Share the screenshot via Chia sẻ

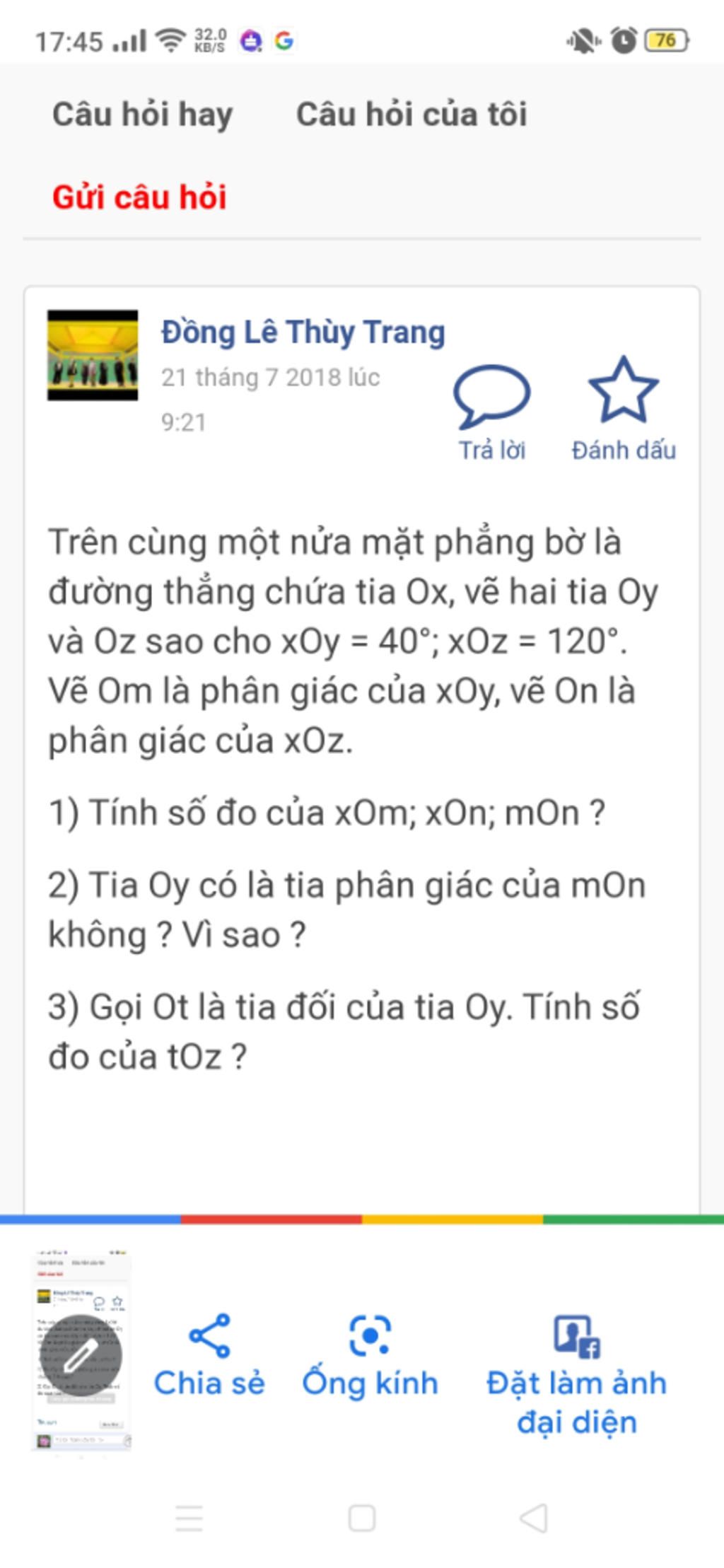pyautogui.click(x=209, y=1357)
